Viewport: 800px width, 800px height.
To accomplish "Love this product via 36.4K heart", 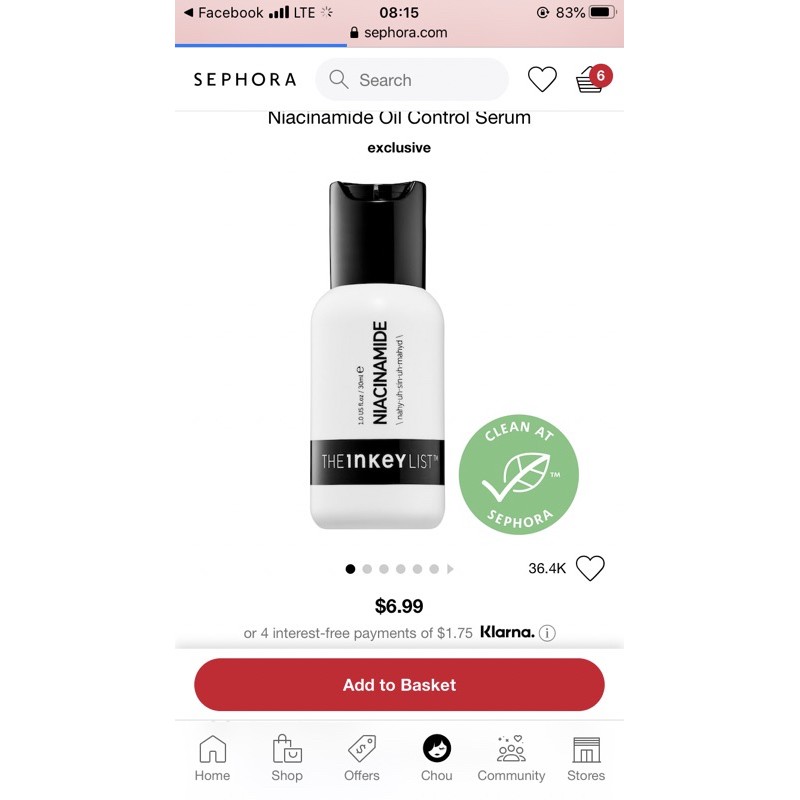I will pyautogui.click(x=590, y=568).
